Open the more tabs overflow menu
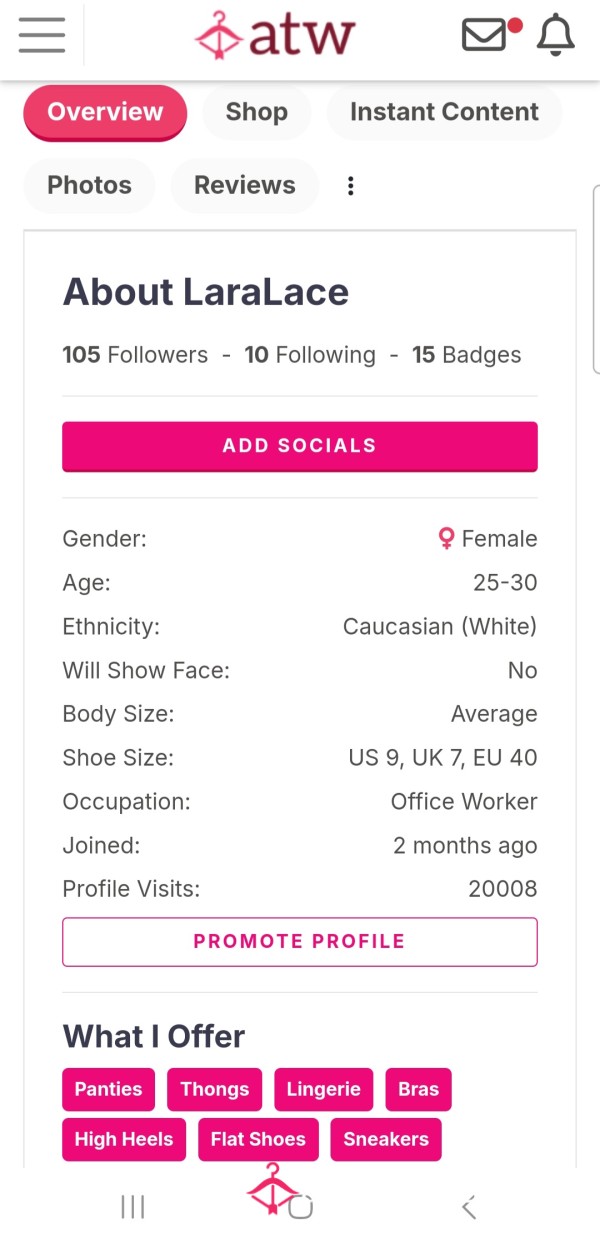 click(350, 186)
